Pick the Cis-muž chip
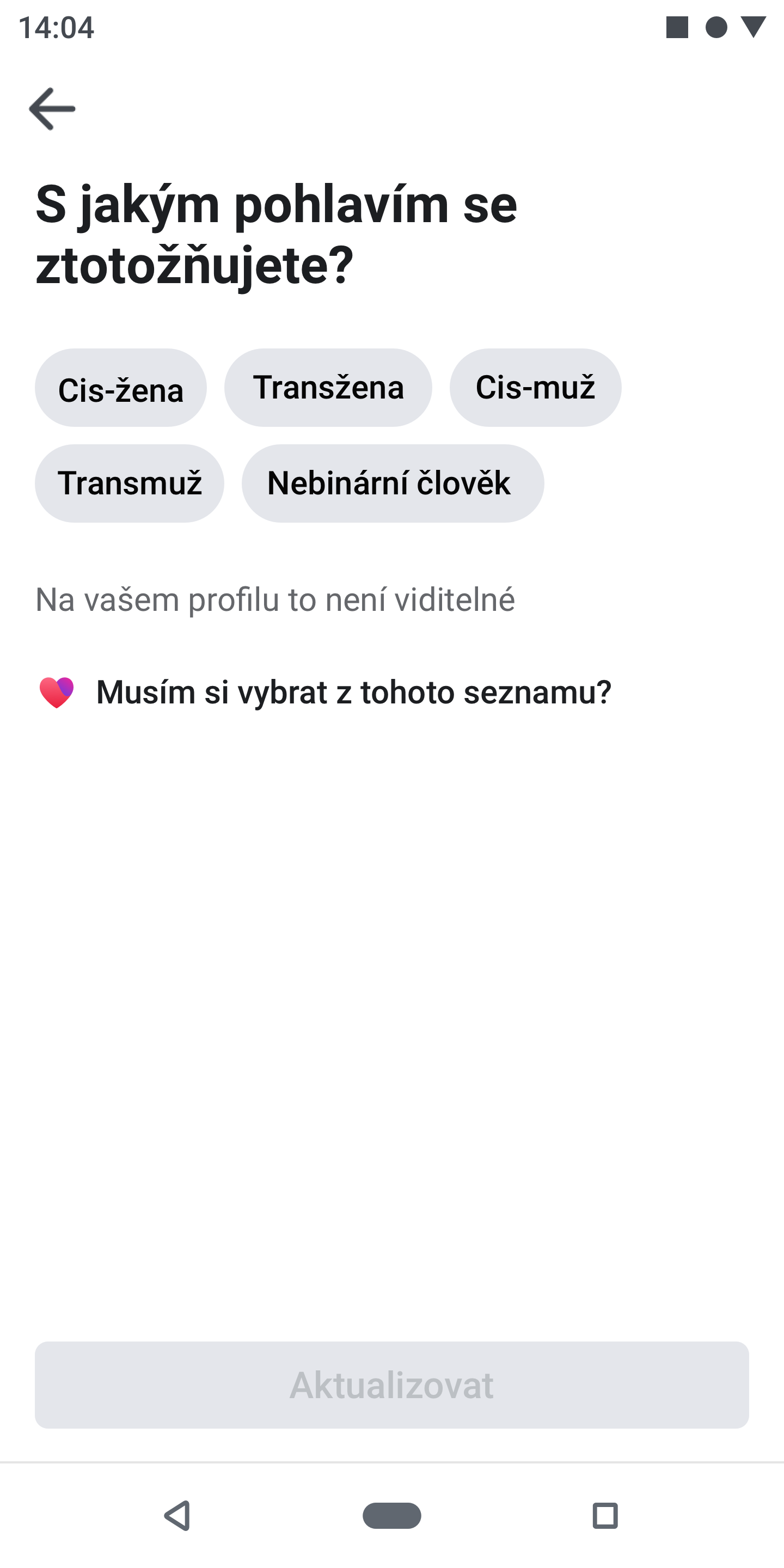The image size is (784, 1568). [x=535, y=388]
